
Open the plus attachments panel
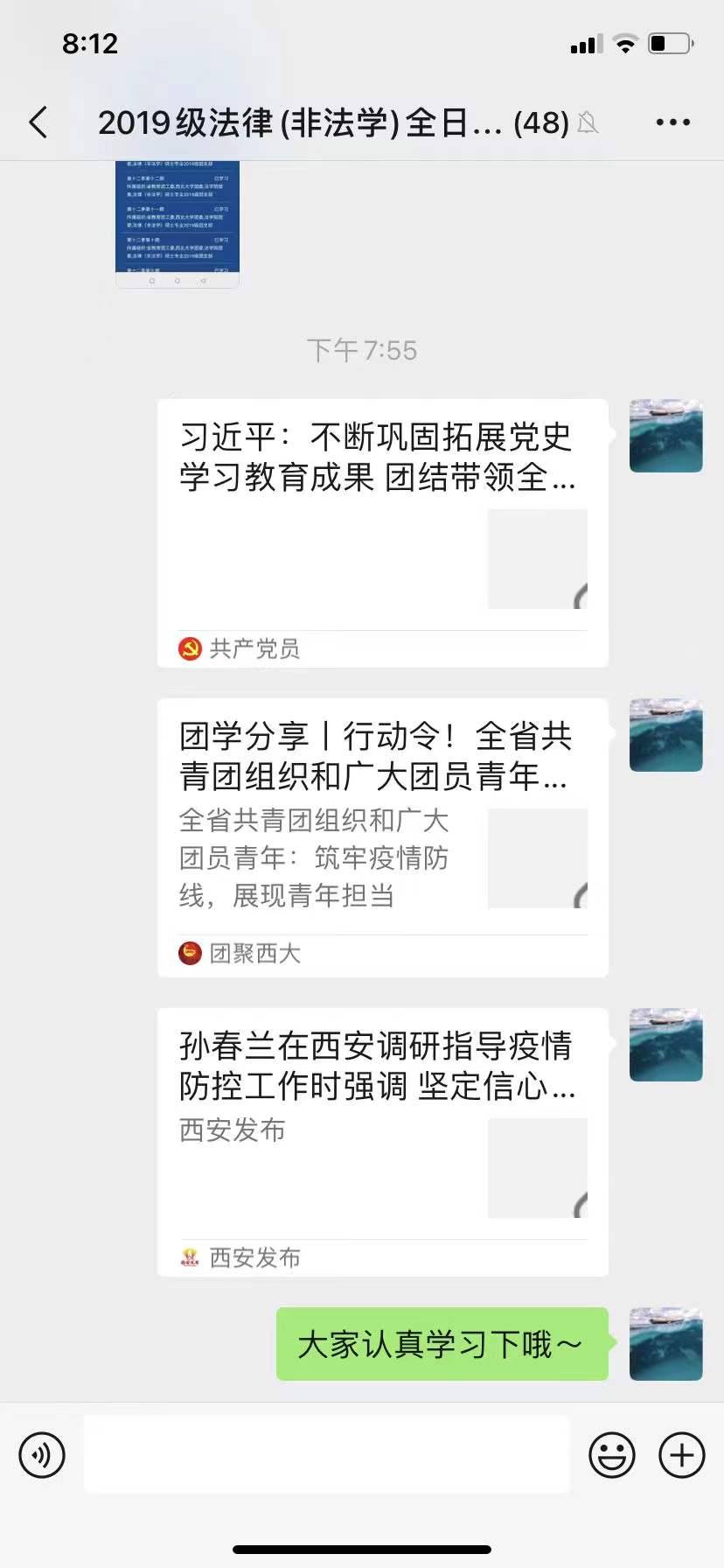pos(682,1455)
